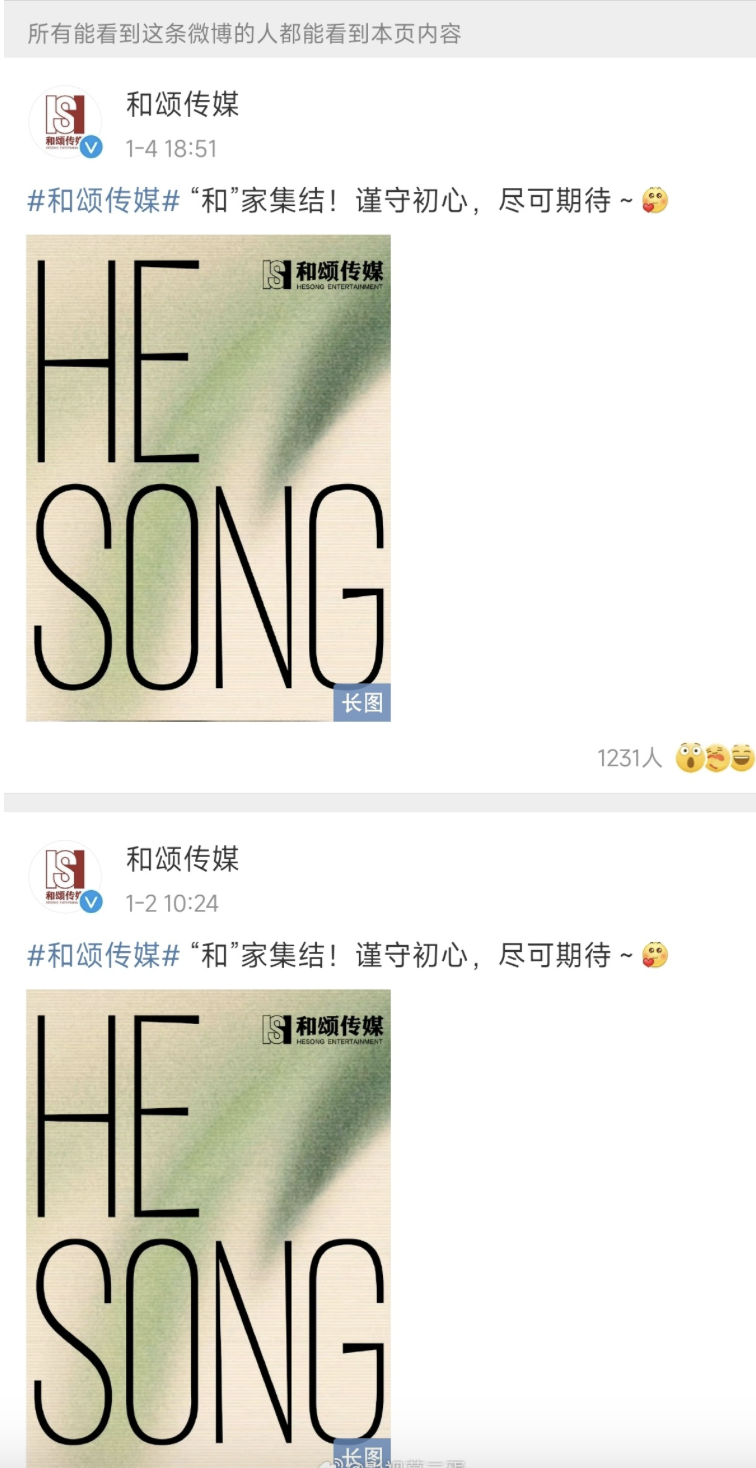
Task: Open 和颂传媒 username on the 1-4 18:51 post
Action: click(182, 104)
